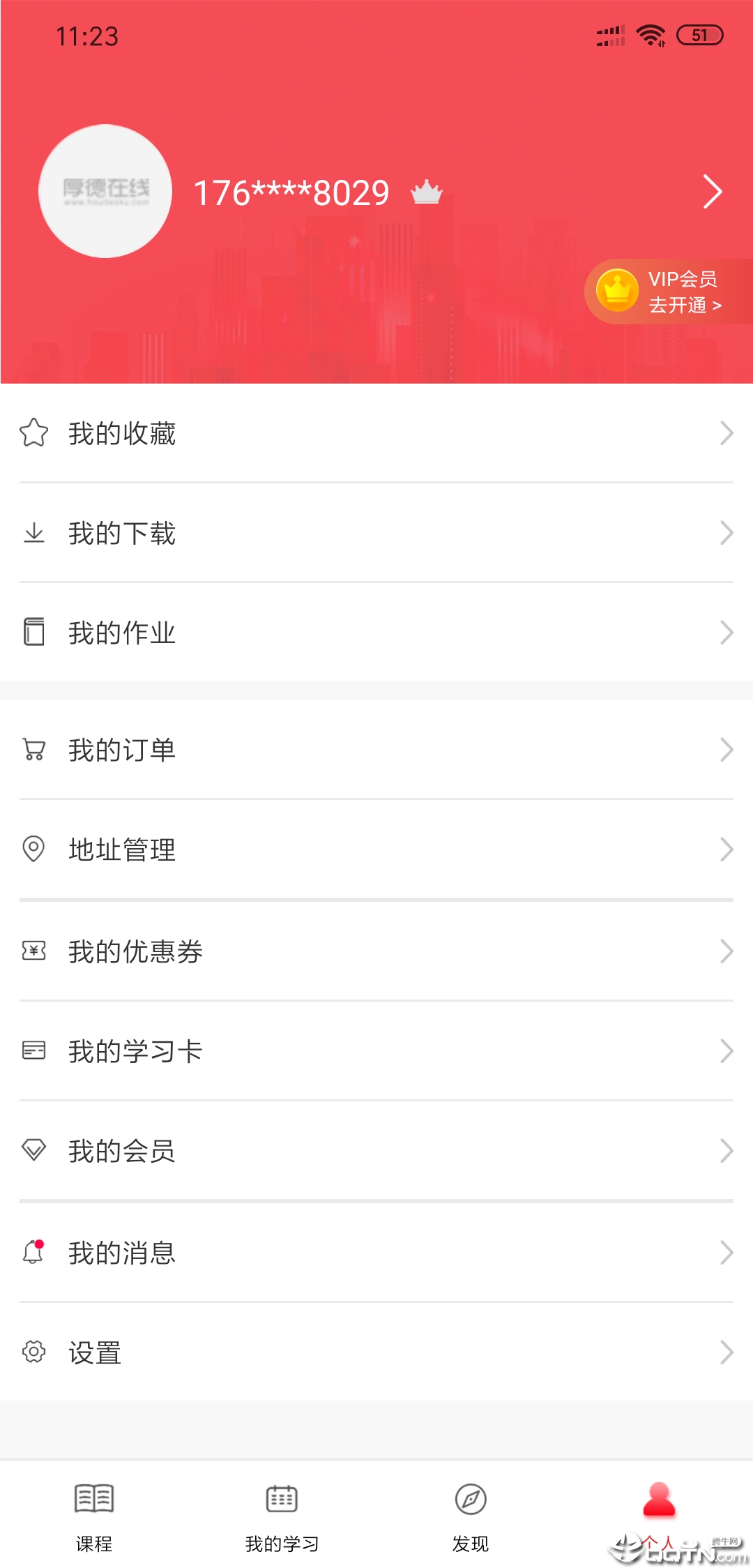
Task: Click the shopping cart icon next to 我的订单
Action: coord(33,750)
